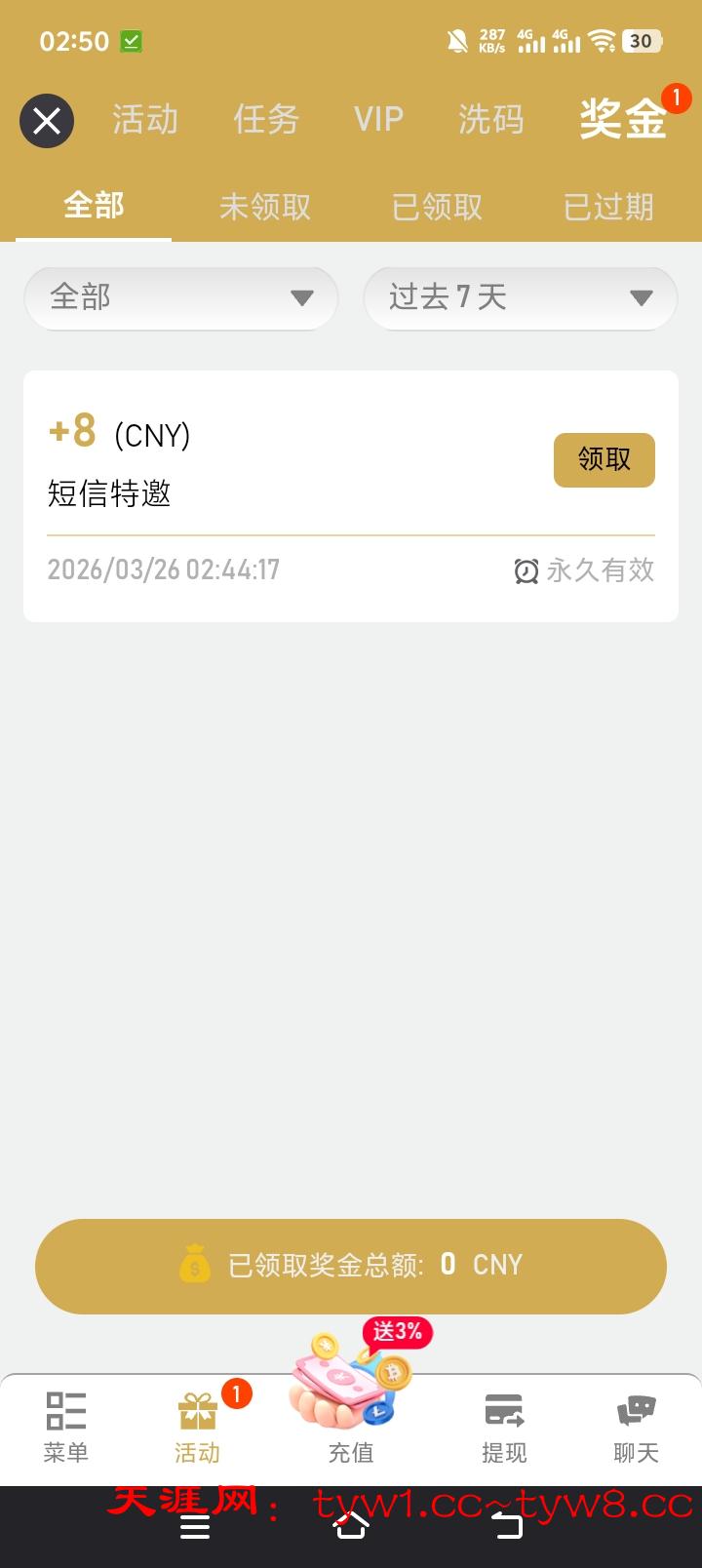Go to the VIP tab
The image size is (702, 1568).
[x=378, y=120]
